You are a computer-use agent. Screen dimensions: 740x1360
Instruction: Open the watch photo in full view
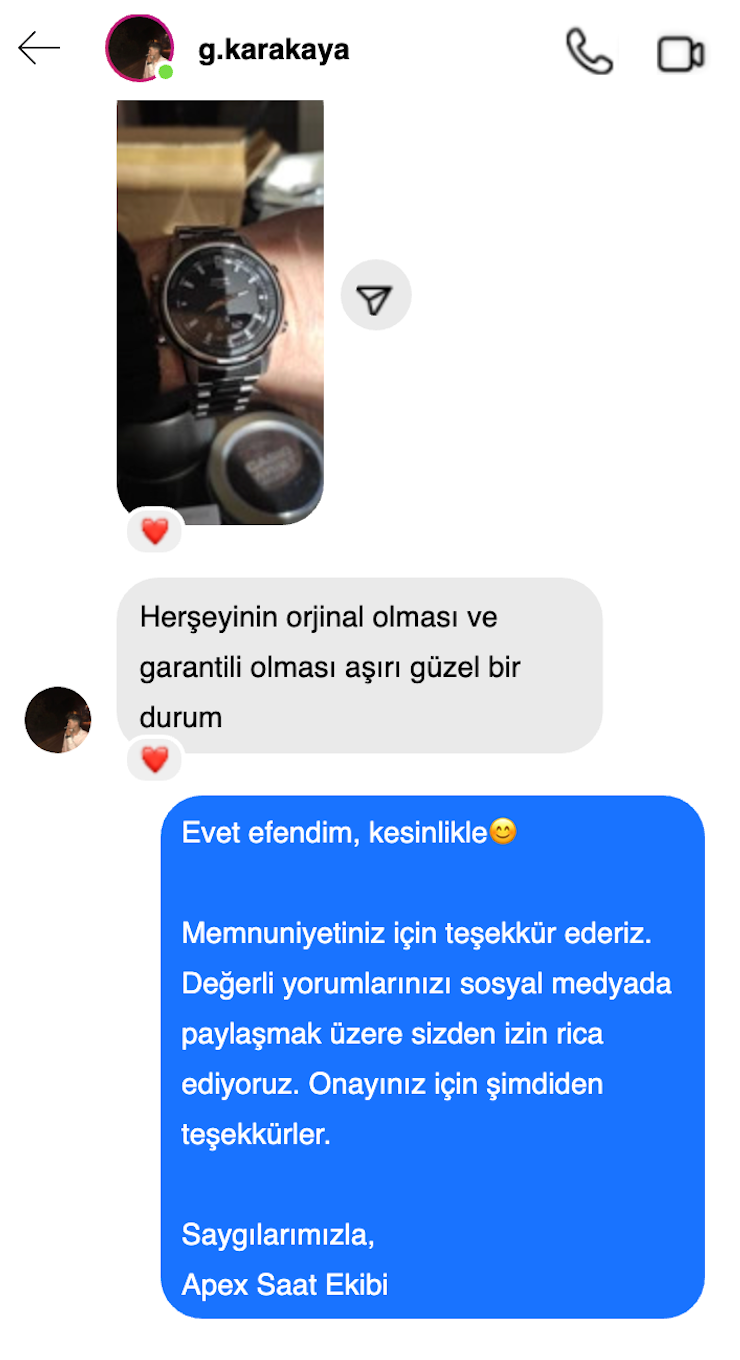click(220, 310)
